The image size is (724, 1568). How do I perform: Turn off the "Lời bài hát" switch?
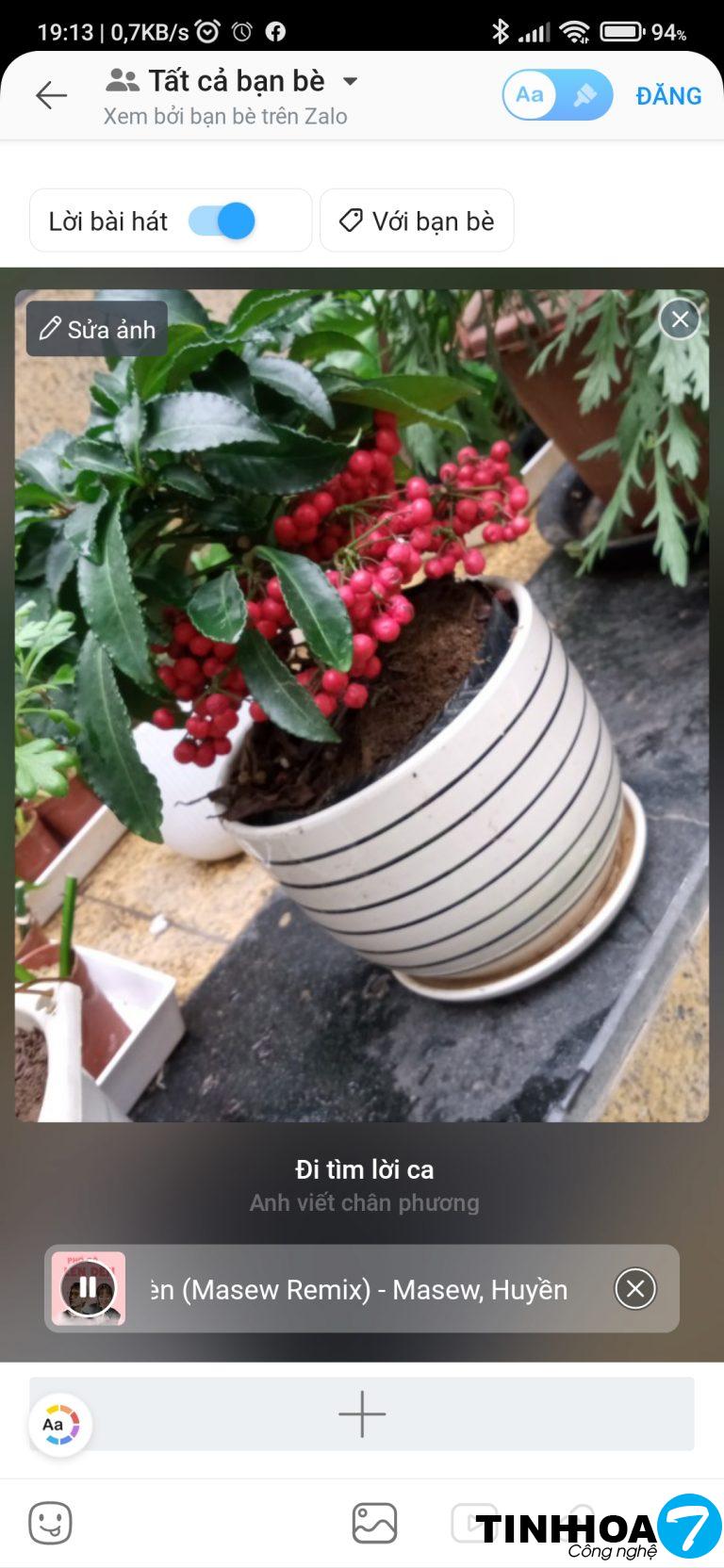[x=222, y=221]
